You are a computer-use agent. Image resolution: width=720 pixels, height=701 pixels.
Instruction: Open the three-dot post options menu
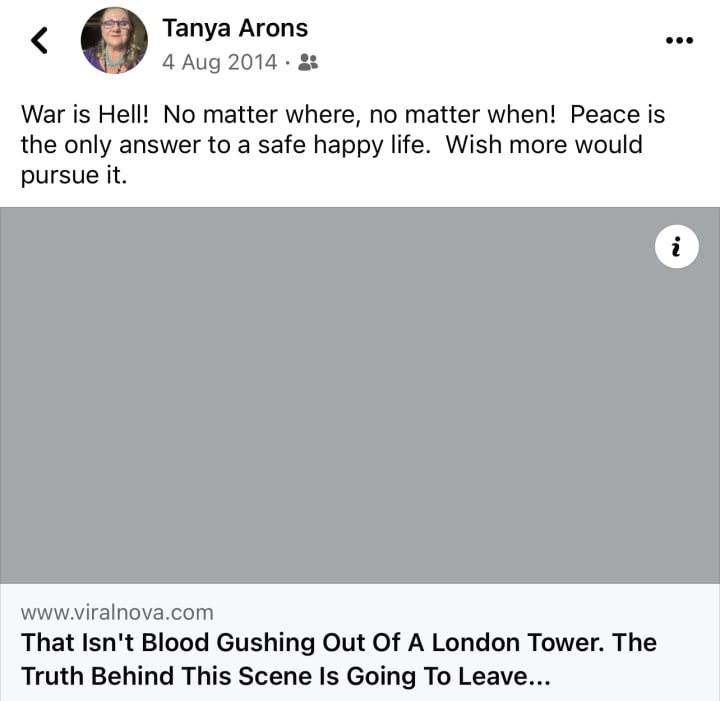click(679, 40)
